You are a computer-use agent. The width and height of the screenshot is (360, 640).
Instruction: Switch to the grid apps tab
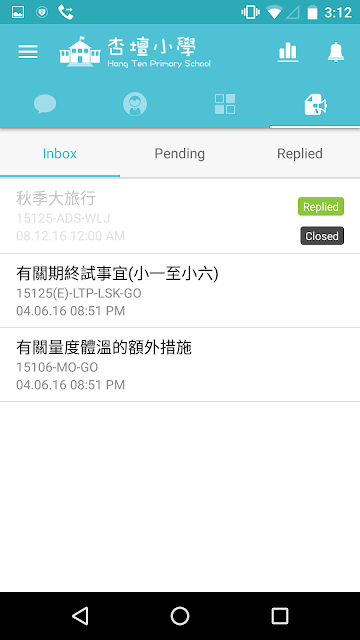click(225, 104)
